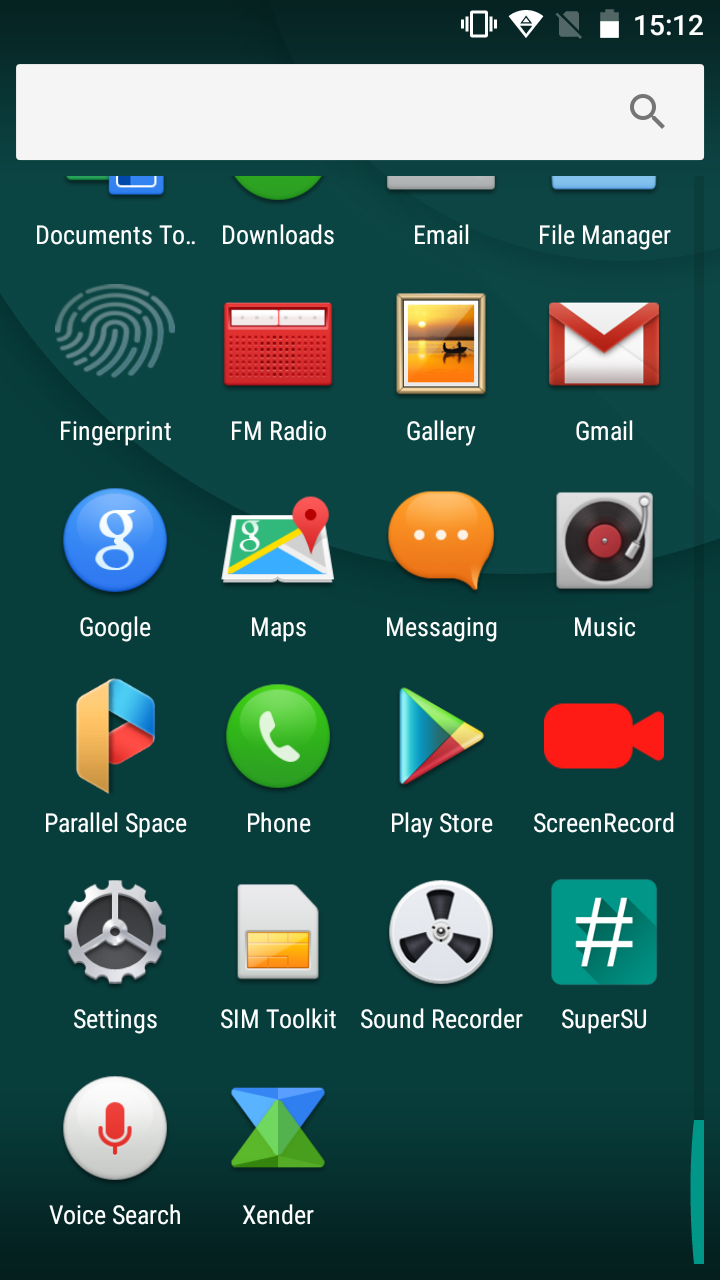720x1280 pixels.
Task: Launch the Play Store
Action: pyautogui.click(x=441, y=737)
